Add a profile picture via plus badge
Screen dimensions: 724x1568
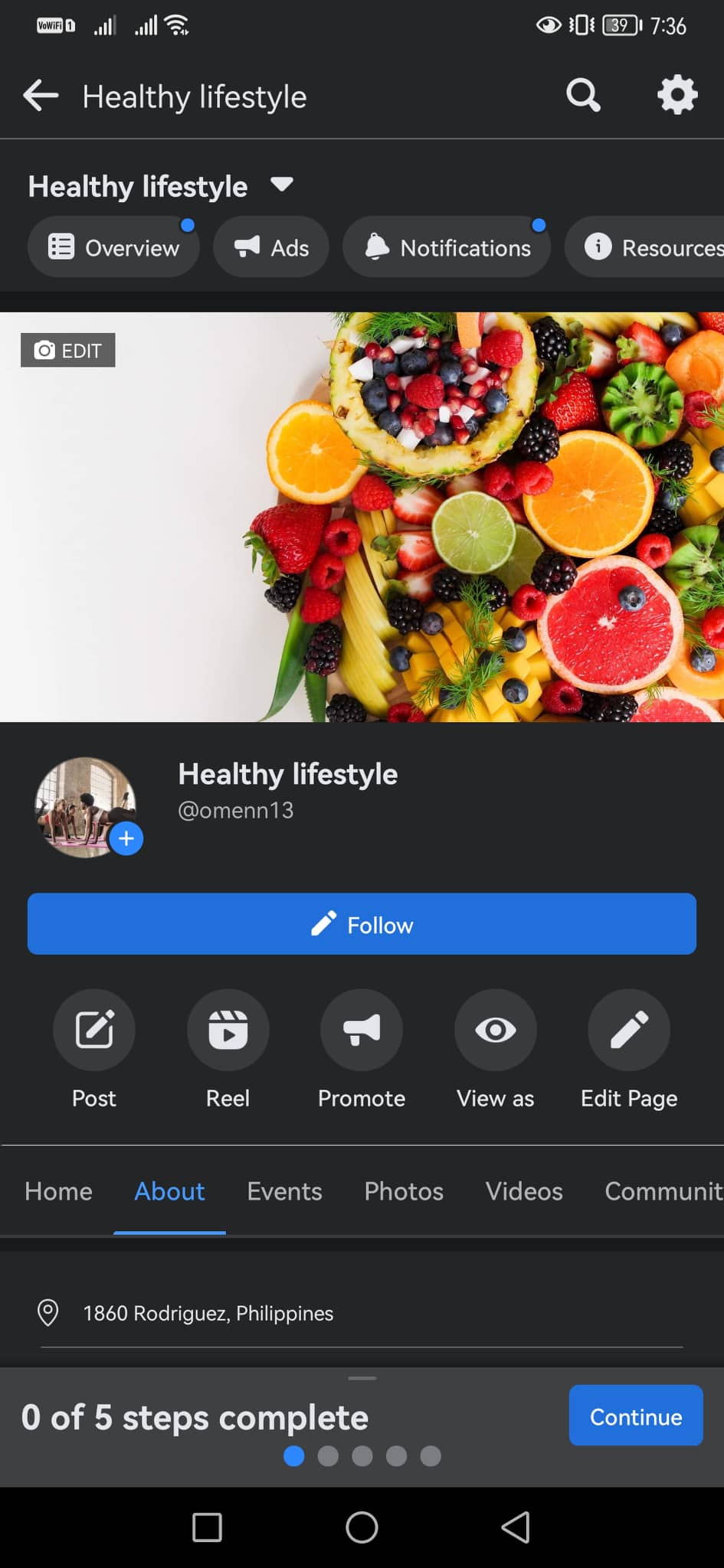pyautogui.click(x=126, y=838)
